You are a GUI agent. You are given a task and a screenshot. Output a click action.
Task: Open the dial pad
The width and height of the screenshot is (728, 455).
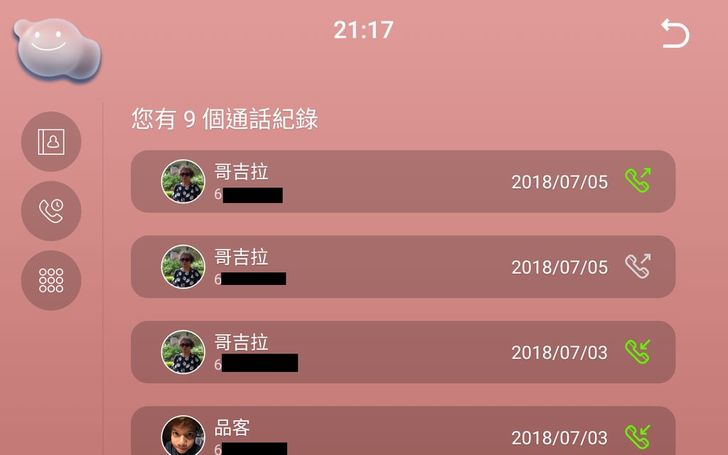click(51, 281)
